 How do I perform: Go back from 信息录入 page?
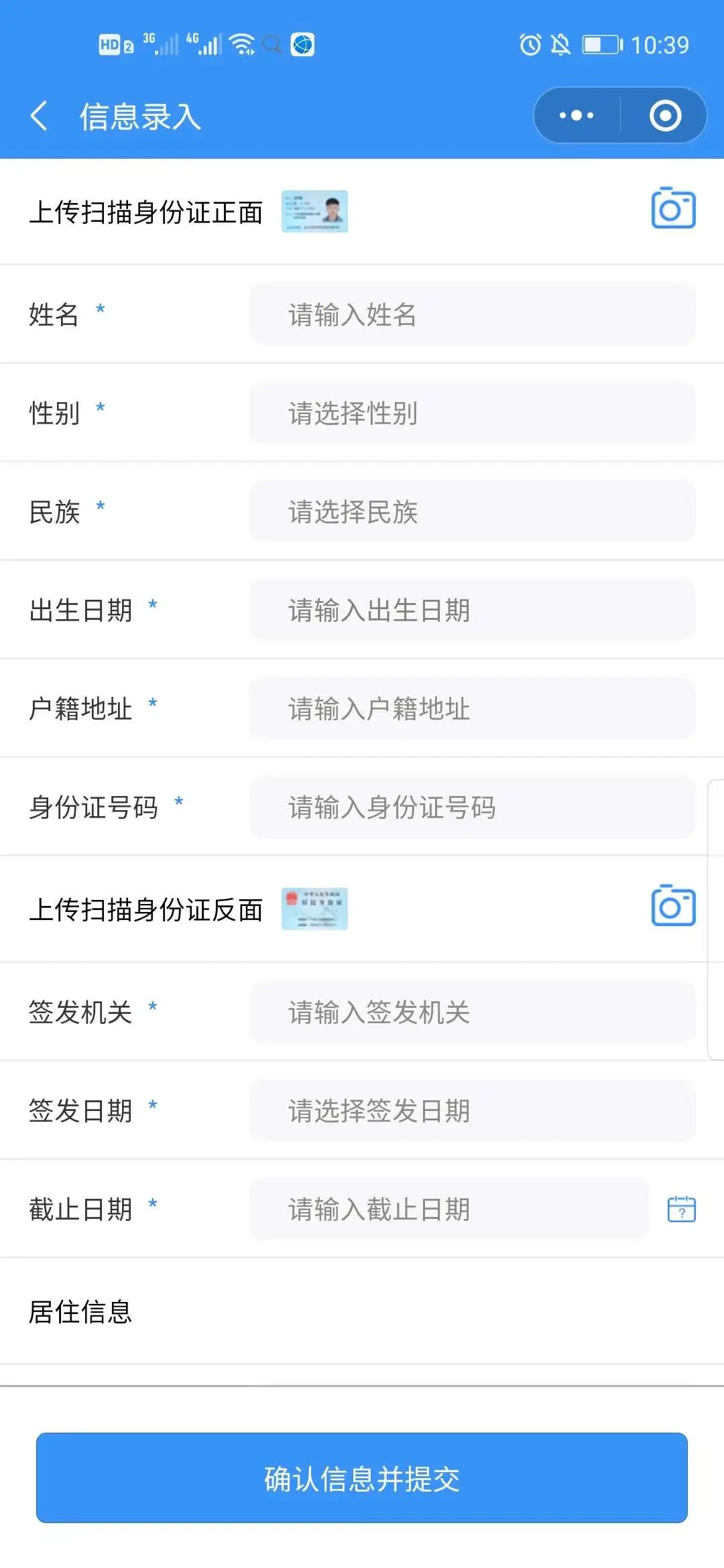[39, 116]
